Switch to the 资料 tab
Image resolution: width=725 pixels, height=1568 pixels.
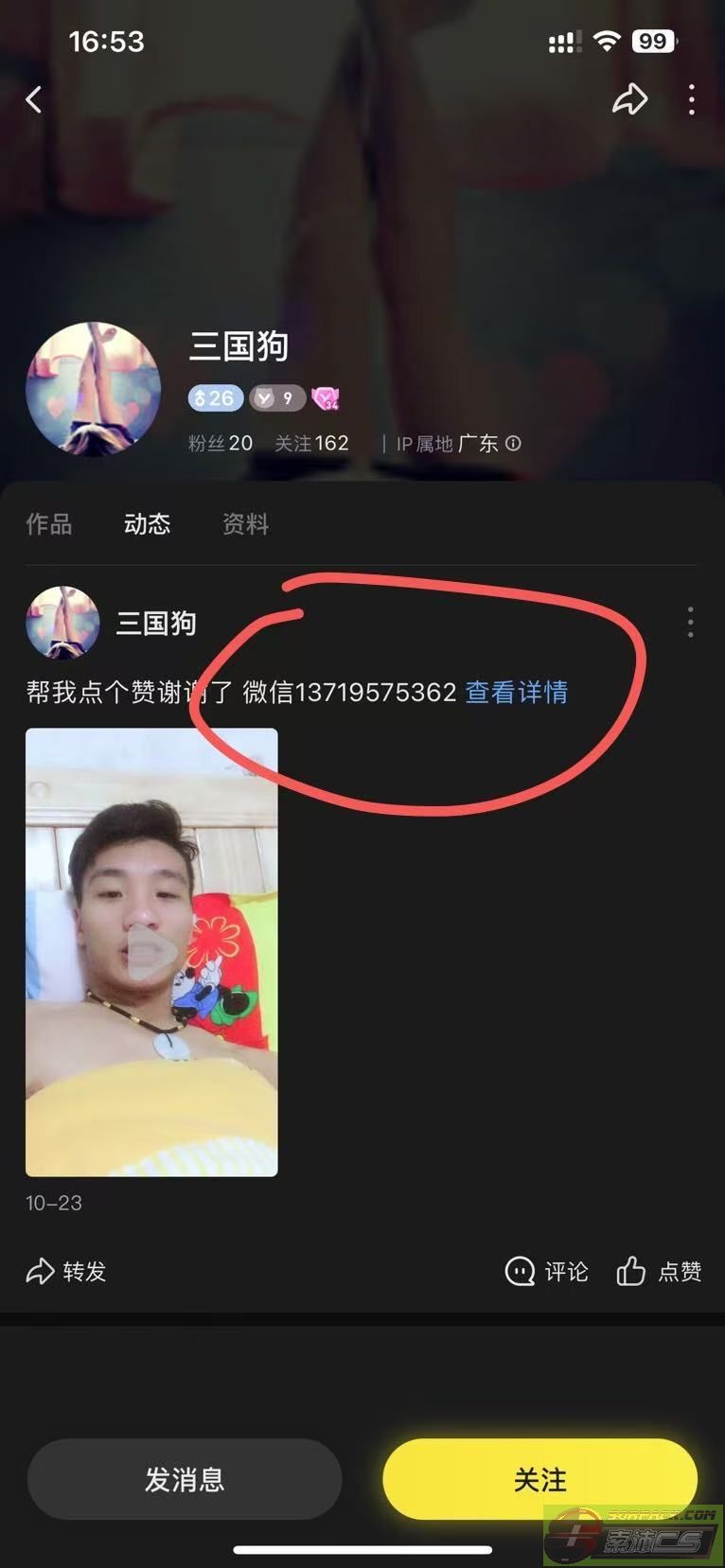245,523
